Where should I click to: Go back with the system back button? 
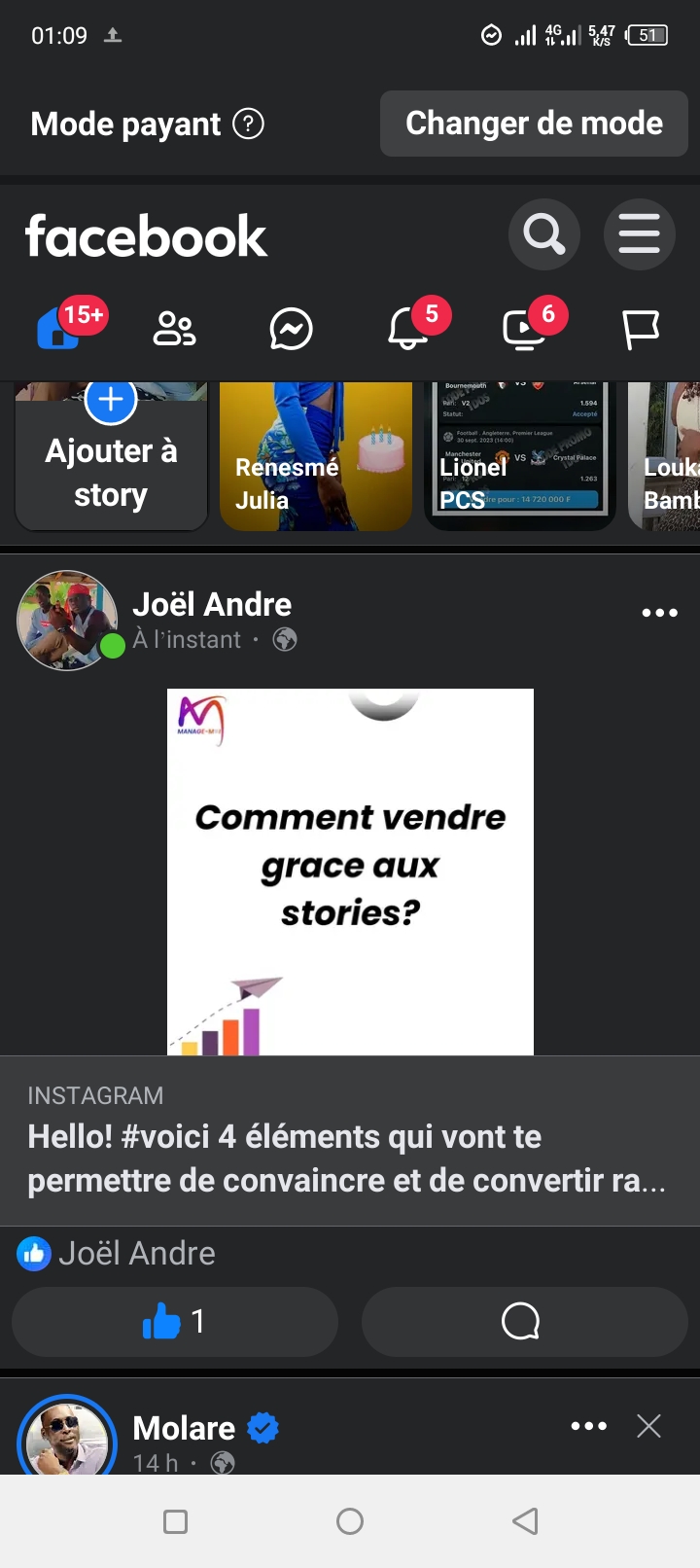[x=525, y=1521]
